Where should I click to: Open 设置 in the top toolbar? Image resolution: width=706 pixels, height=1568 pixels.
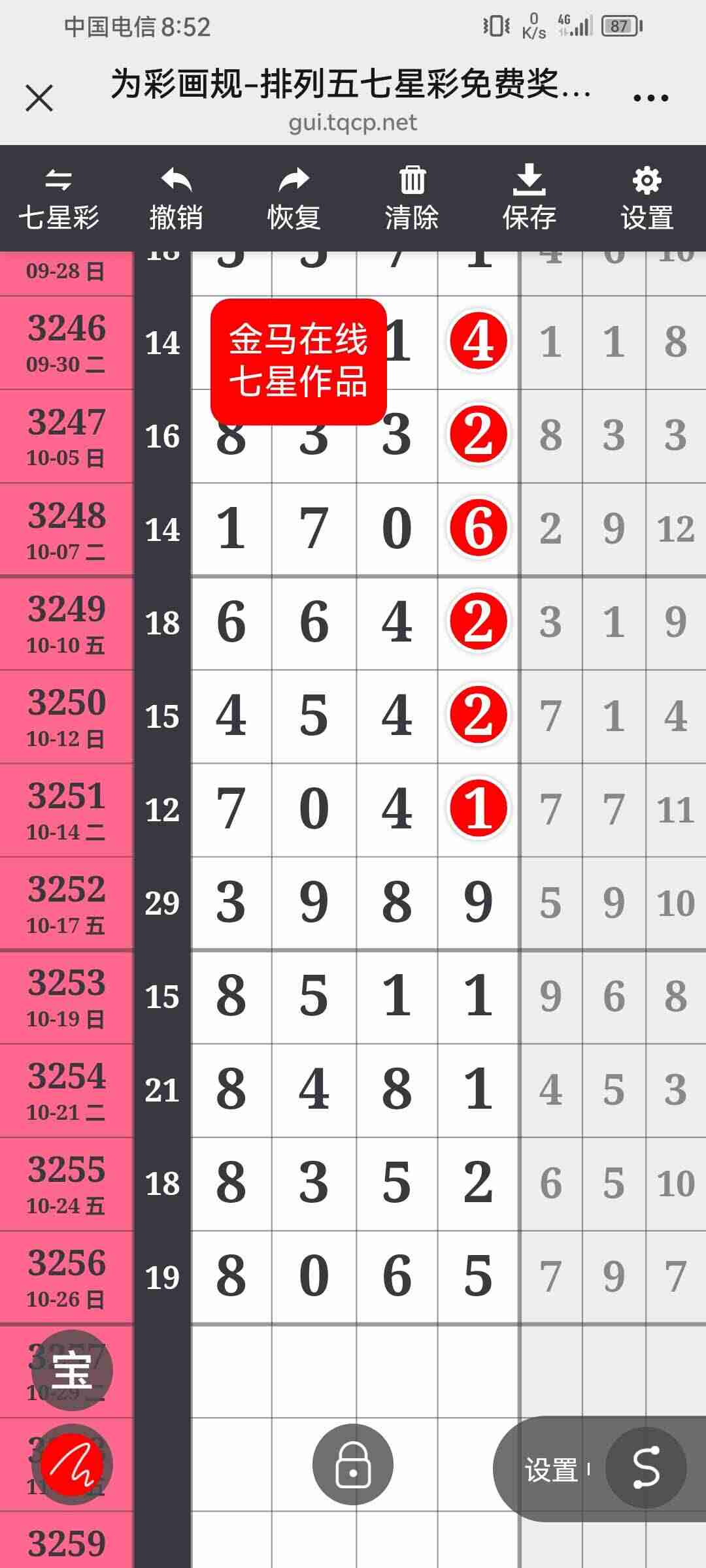(647, 199)
